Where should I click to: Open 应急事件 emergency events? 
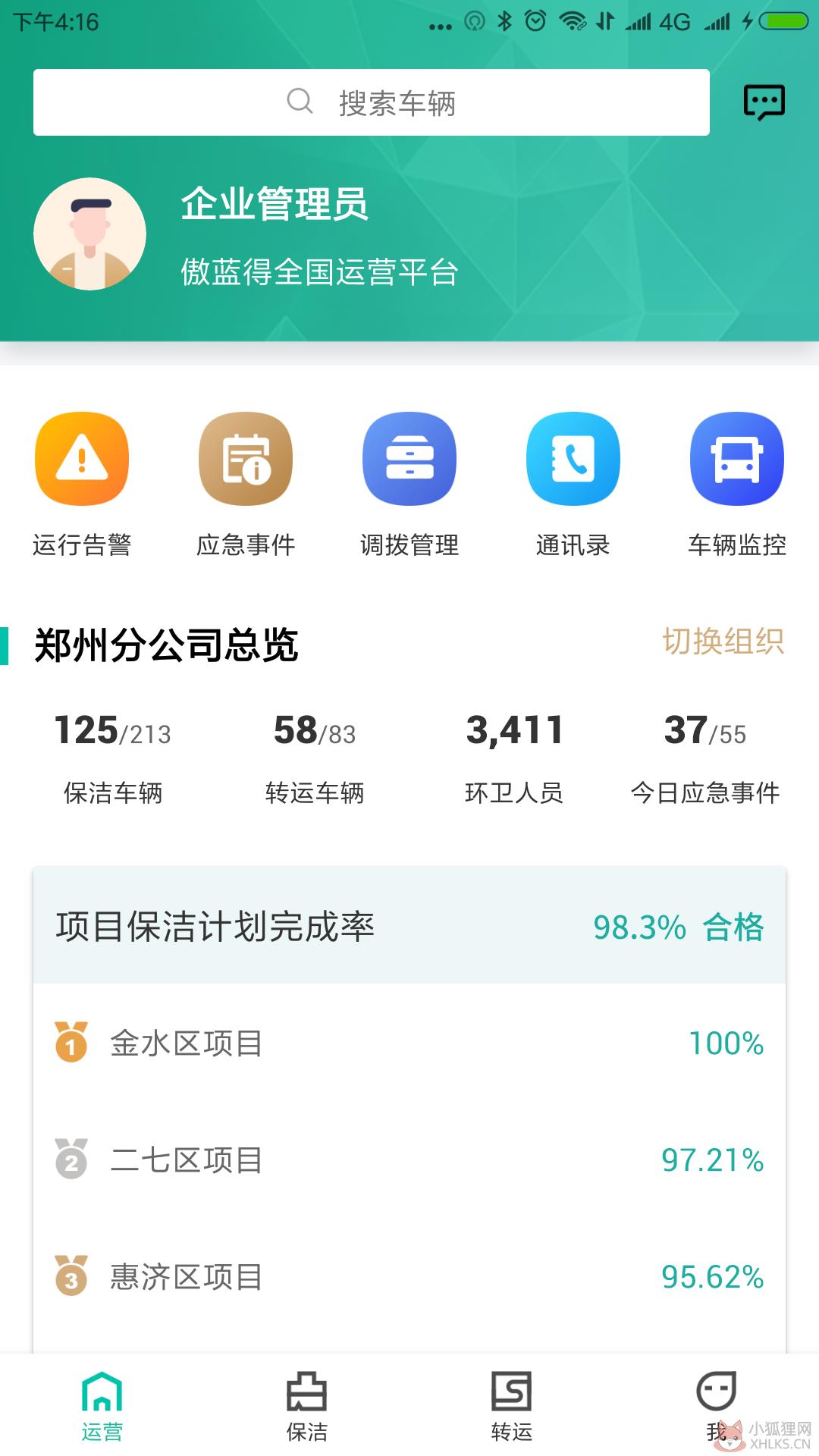(246, 485)
